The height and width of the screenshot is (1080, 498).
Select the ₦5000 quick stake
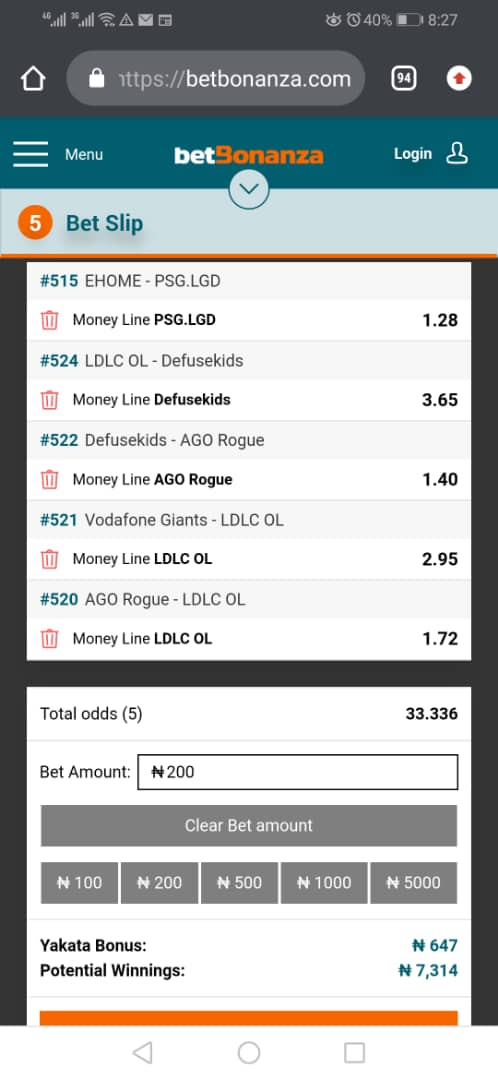(413, 883)
